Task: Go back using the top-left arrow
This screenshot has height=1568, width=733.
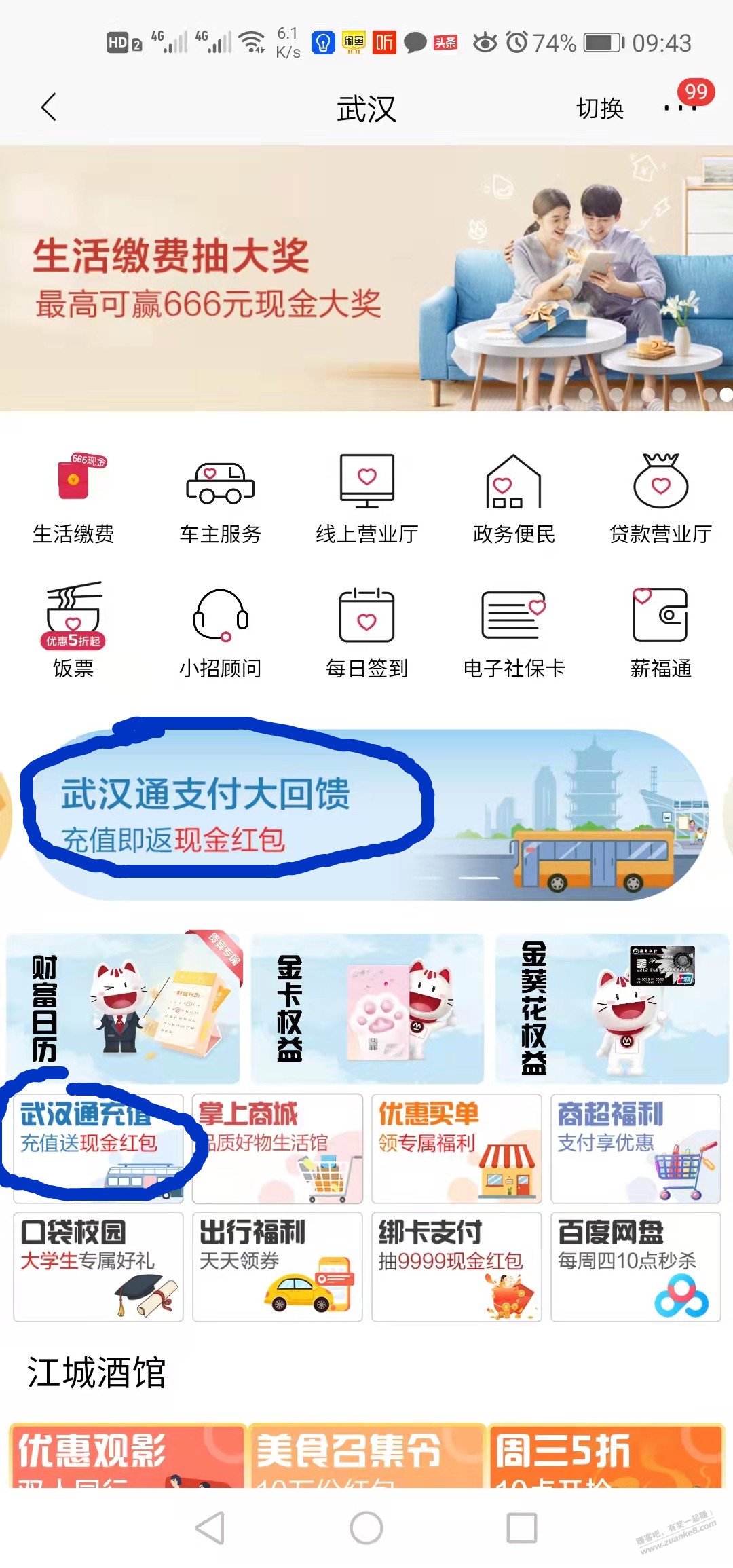Action: [48, 108]
